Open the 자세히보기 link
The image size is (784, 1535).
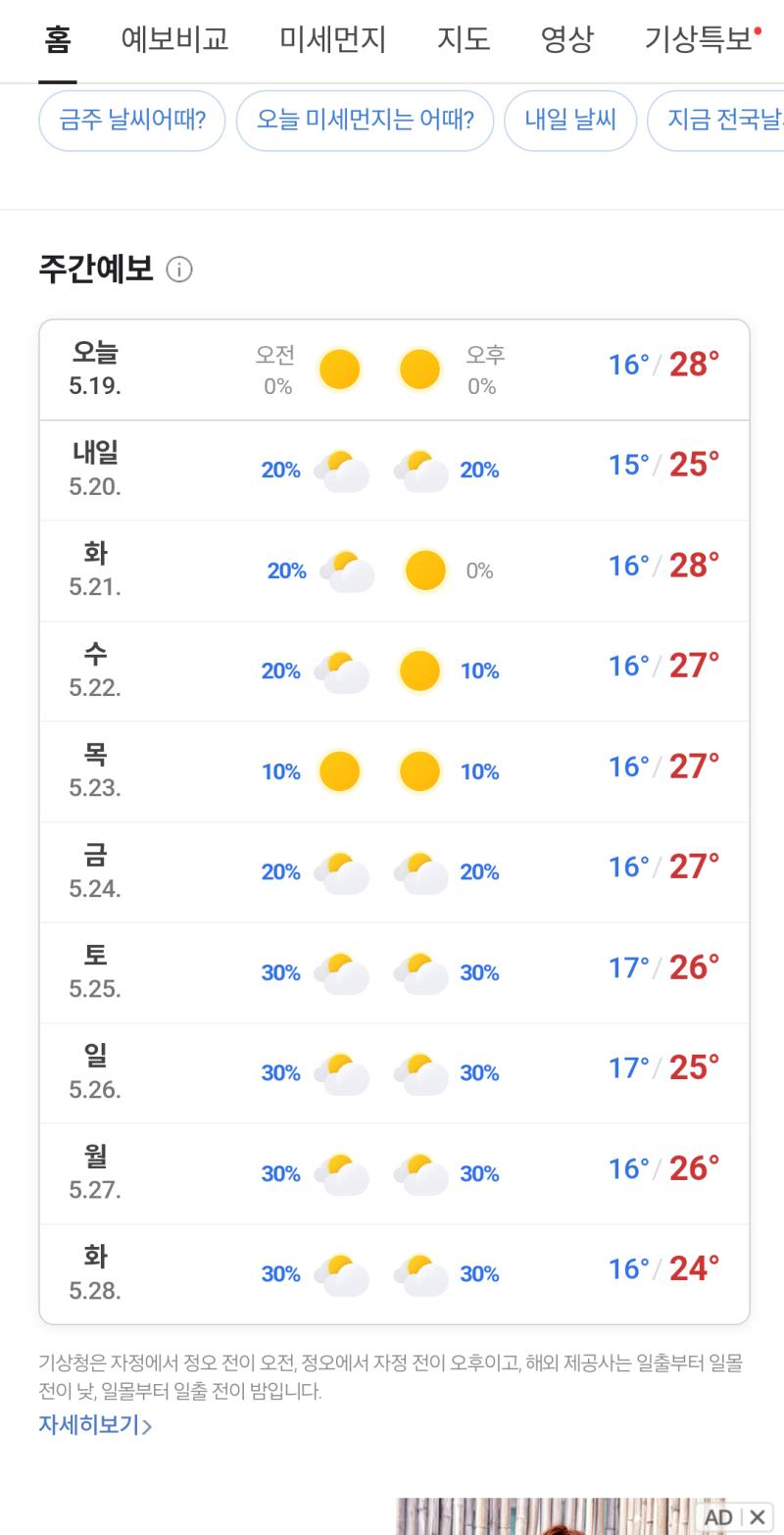click(x=95, y=1425)
